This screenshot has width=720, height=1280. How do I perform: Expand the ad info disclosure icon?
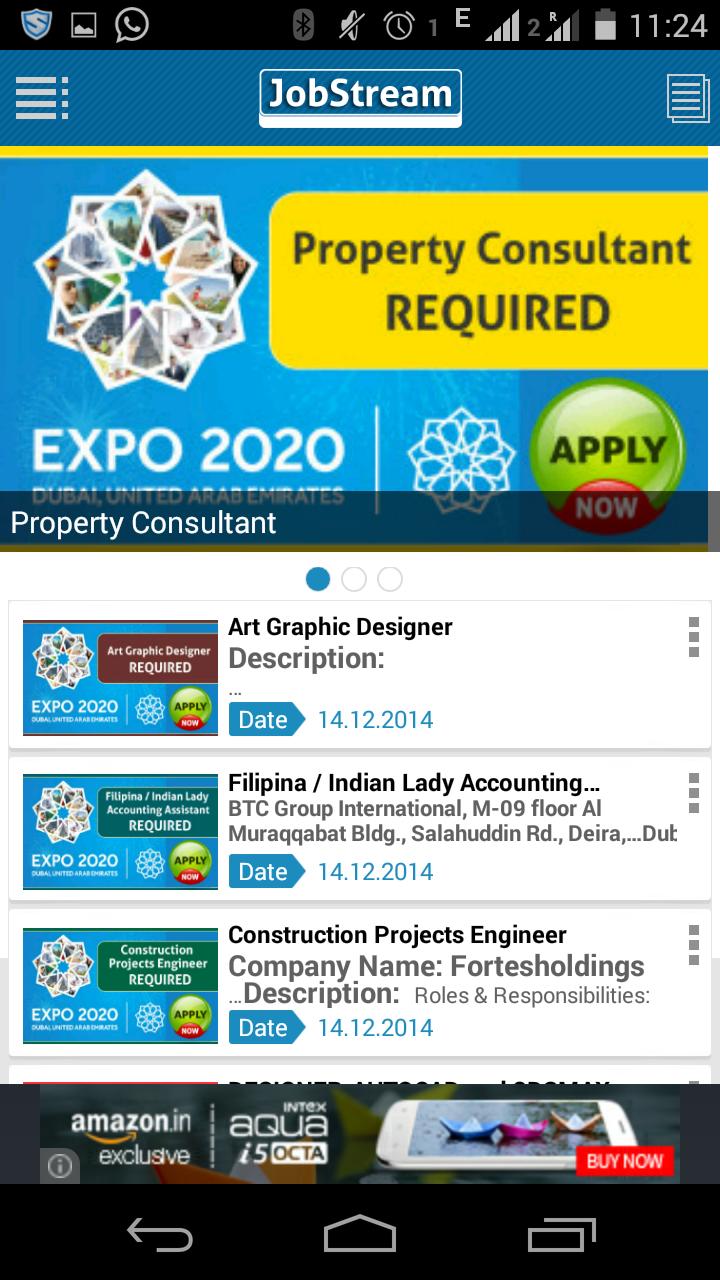point(62,1164)
